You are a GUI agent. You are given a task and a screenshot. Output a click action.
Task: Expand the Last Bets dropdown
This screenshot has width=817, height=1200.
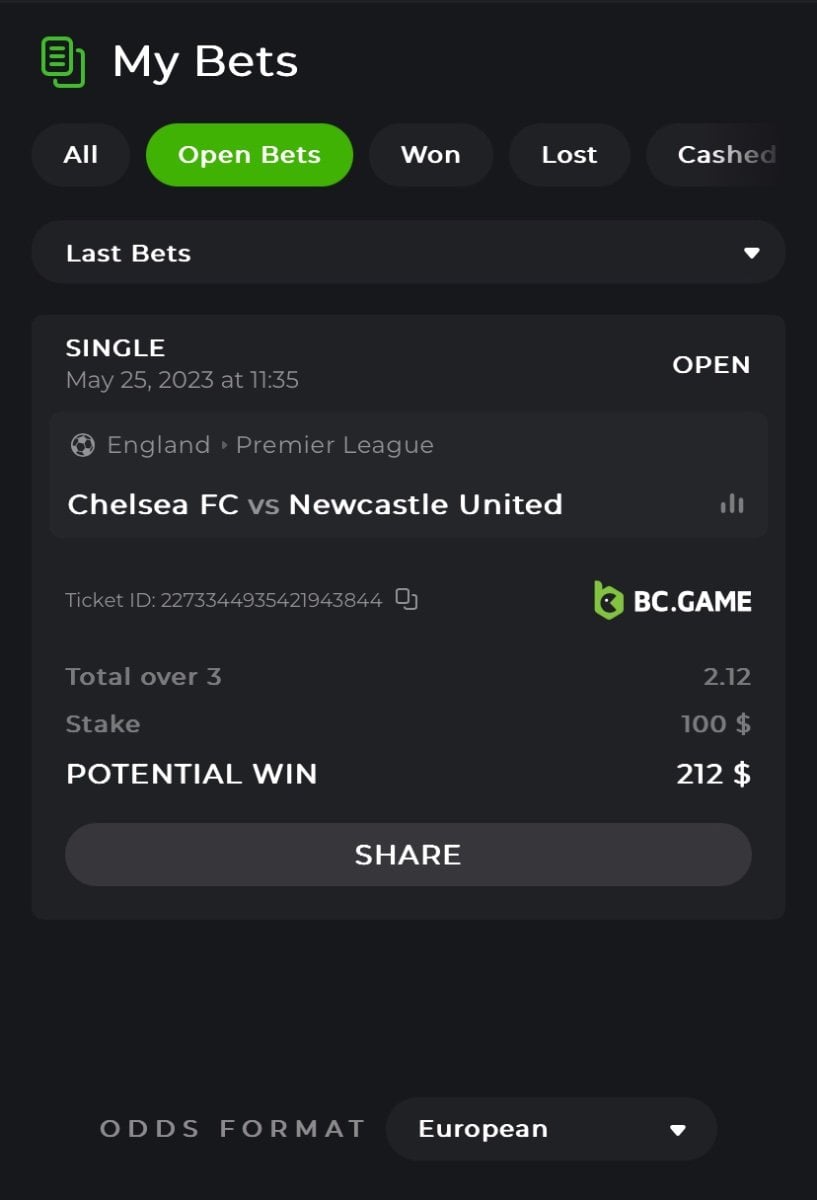[408, 253]
